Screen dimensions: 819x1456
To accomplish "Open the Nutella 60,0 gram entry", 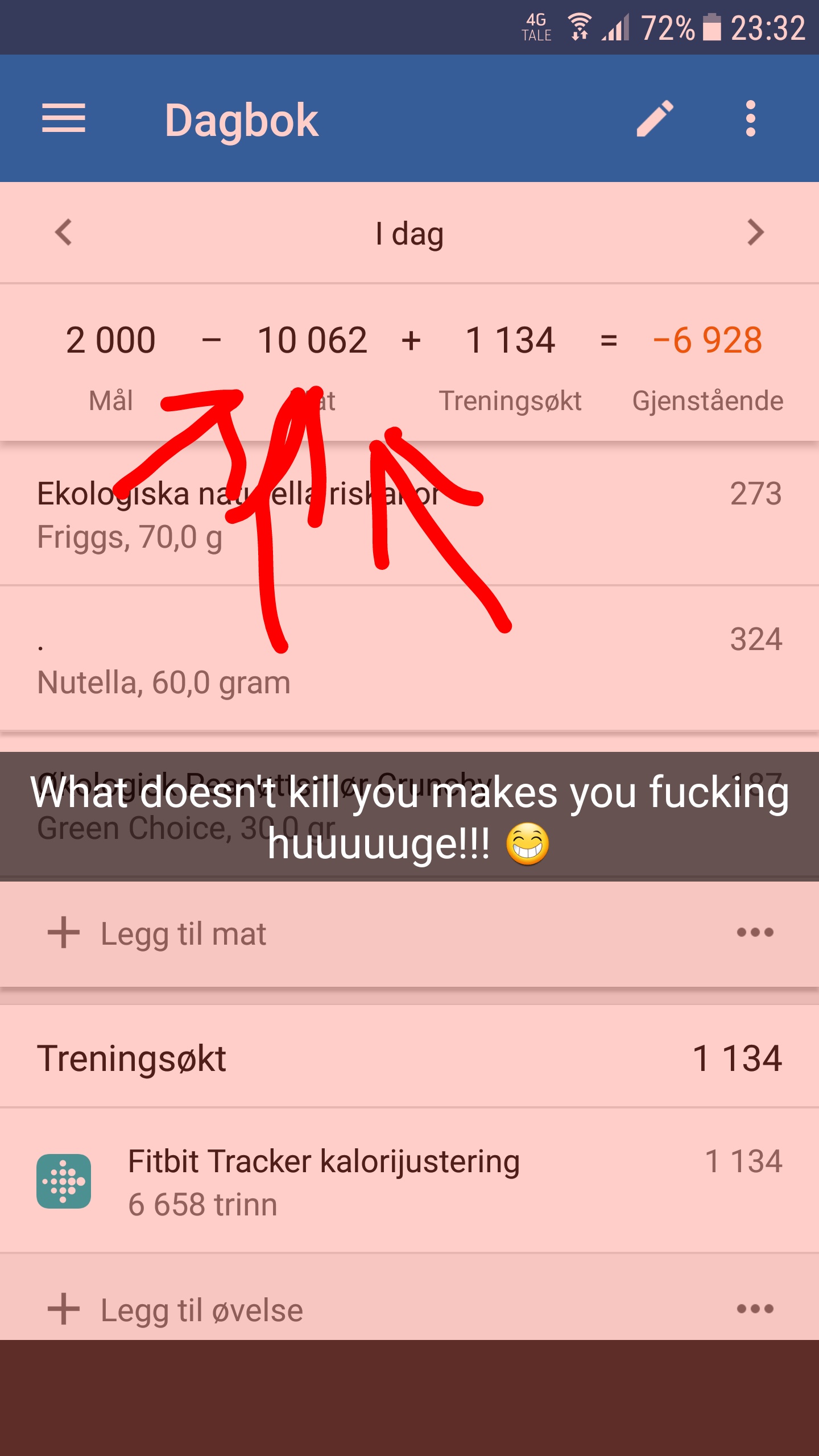I will point(409,659).
